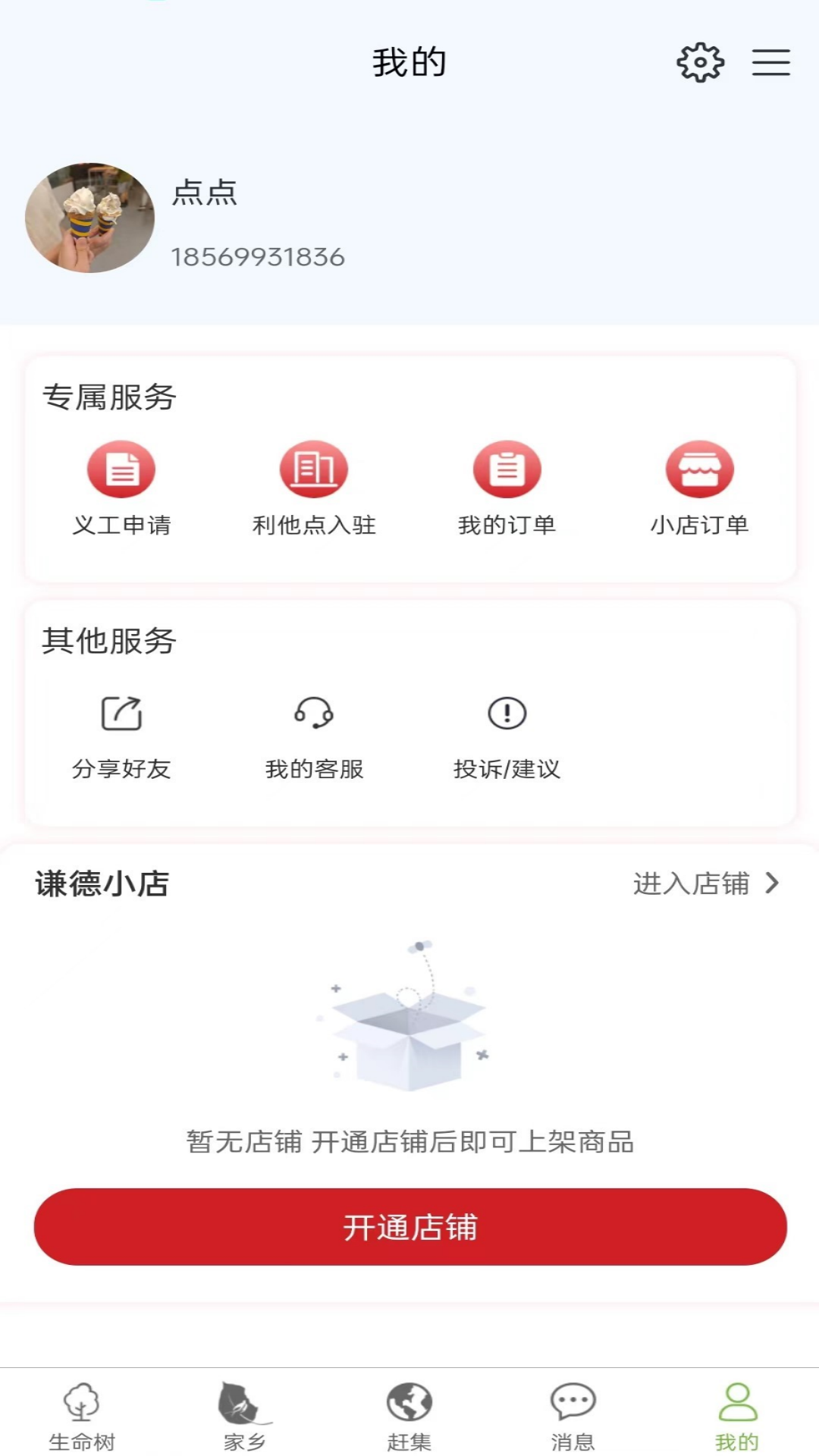Open the hamburger menu at top right
The image size is (819, 1456).
tap(771, 62)
